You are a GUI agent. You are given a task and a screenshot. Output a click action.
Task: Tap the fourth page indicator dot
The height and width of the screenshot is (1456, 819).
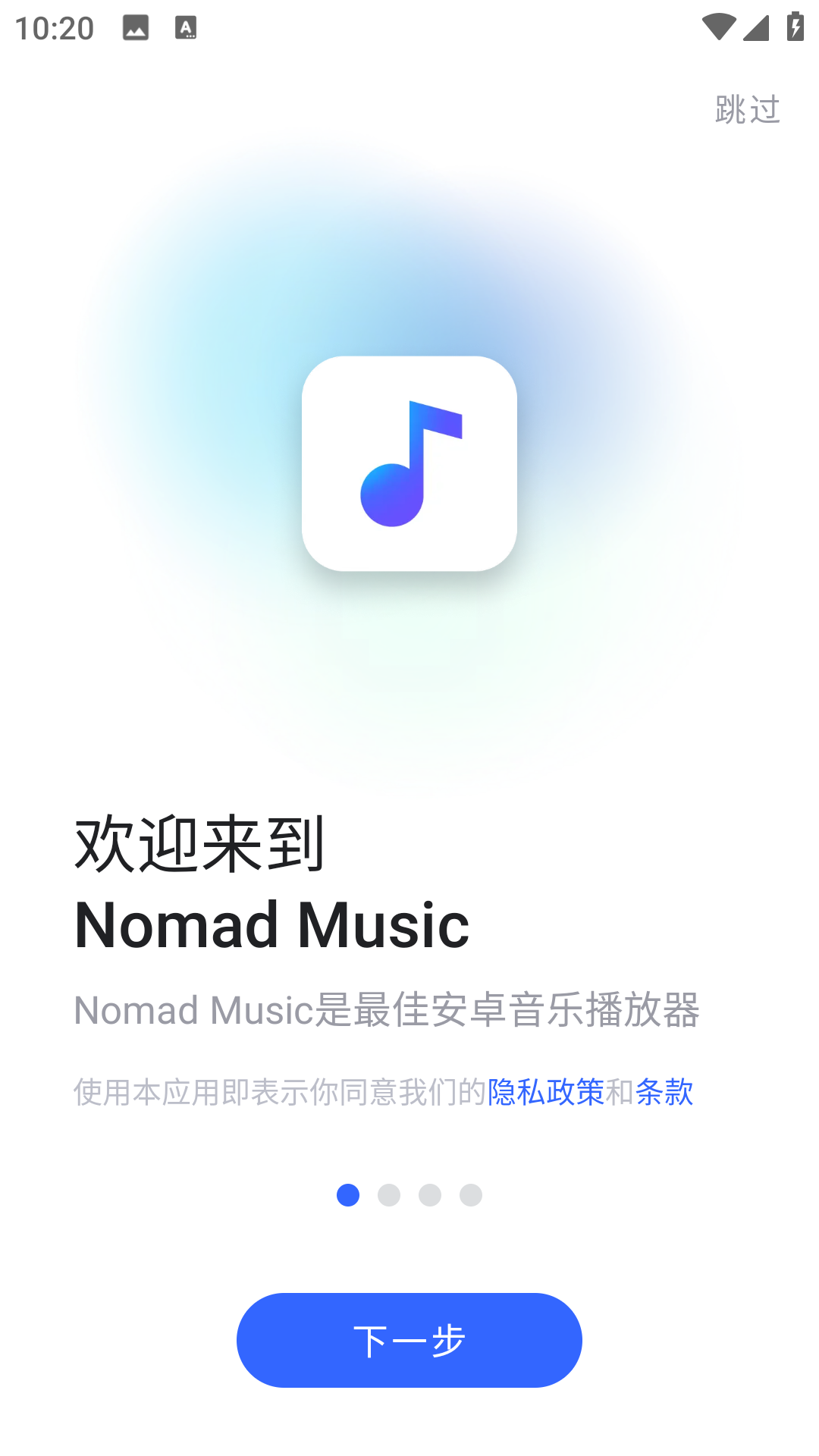tap(471, 1194)
